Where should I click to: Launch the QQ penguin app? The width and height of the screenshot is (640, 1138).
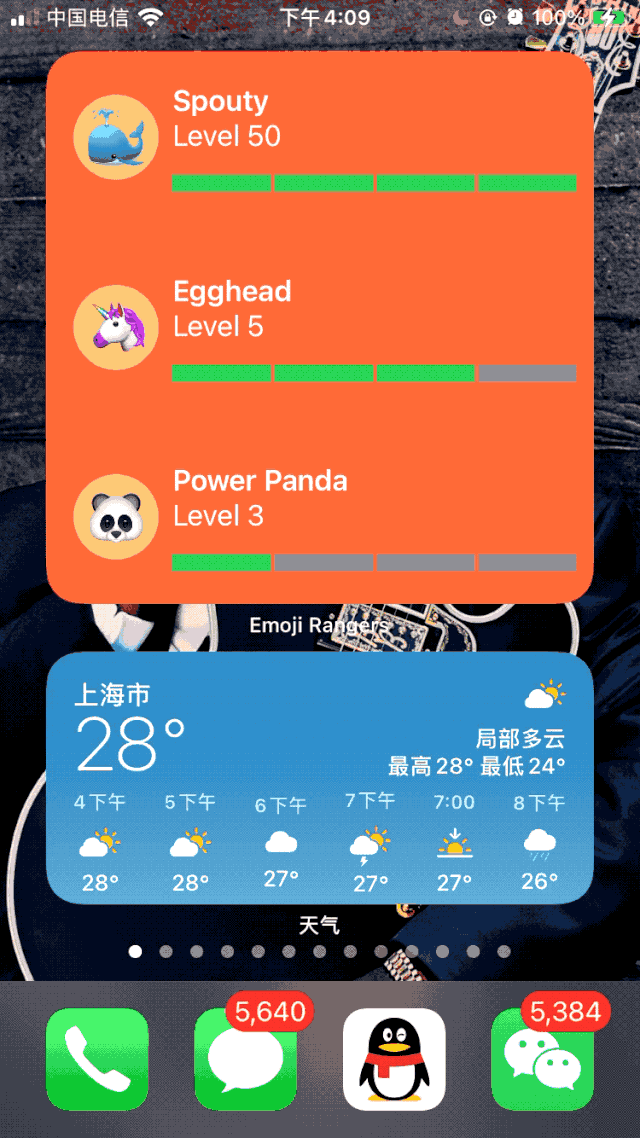click(394, 1058)
